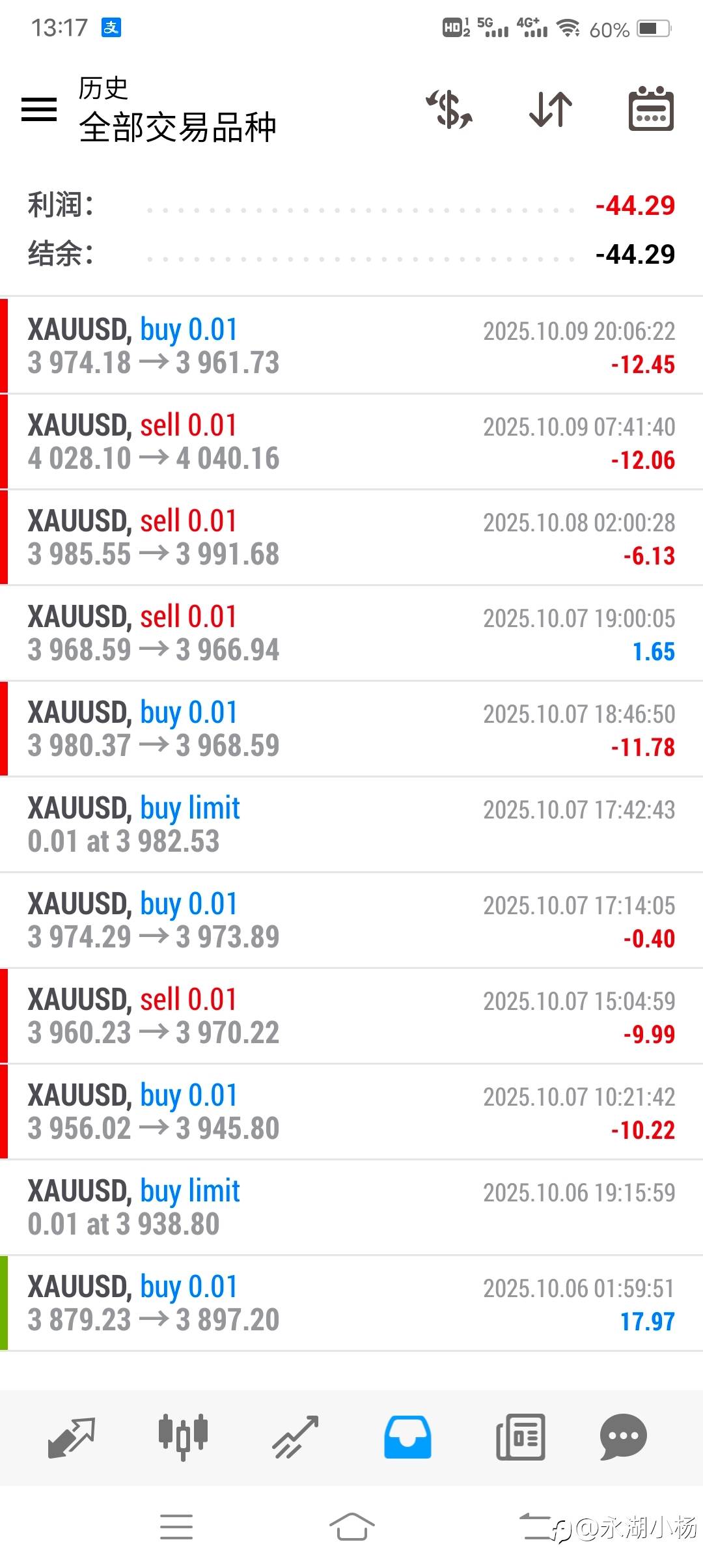Go to the phone home screen

pyautogui.click(x=351, y=1527)
